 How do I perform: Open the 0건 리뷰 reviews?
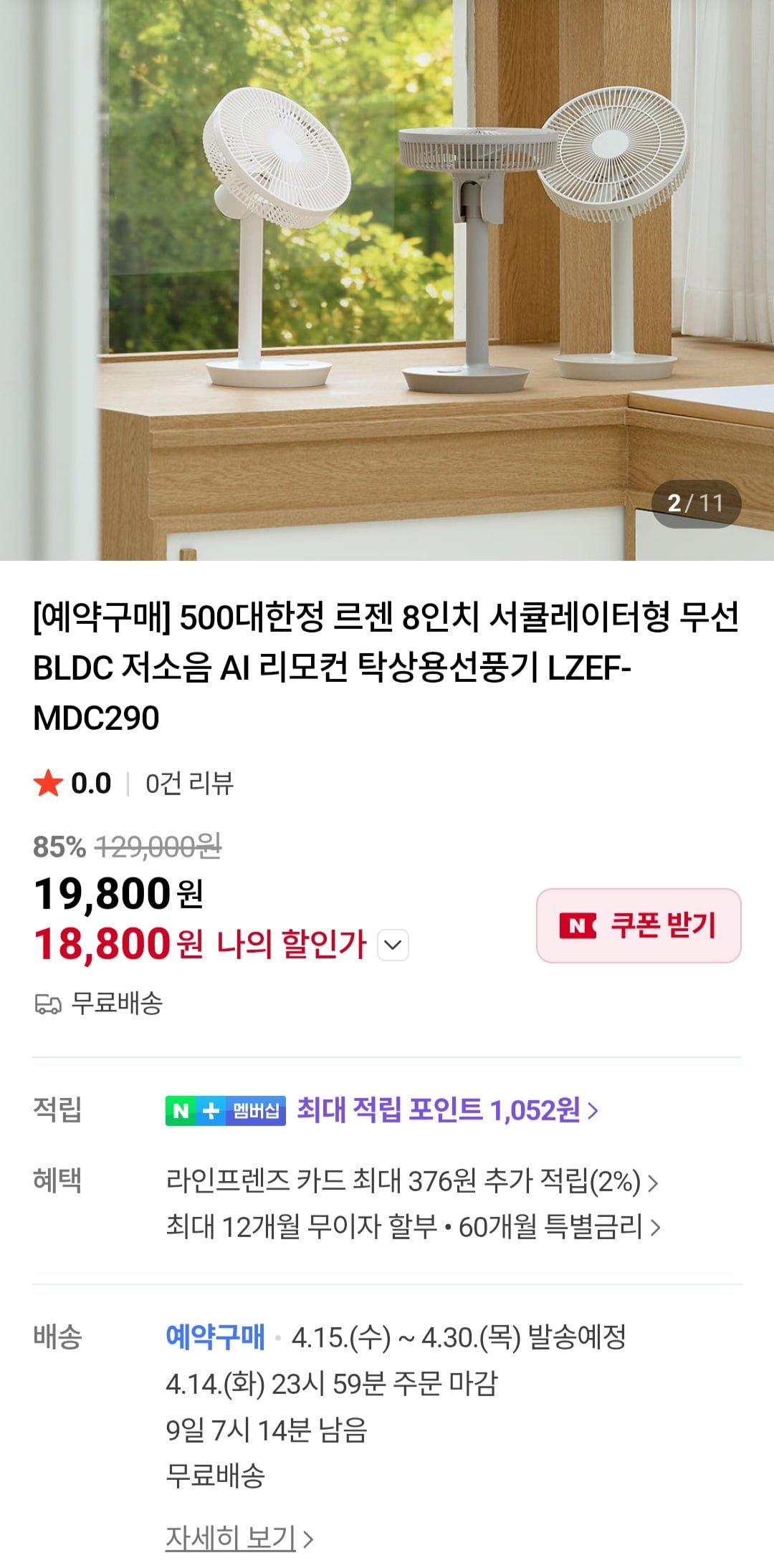pyautogui.click(x=189, y=784)
